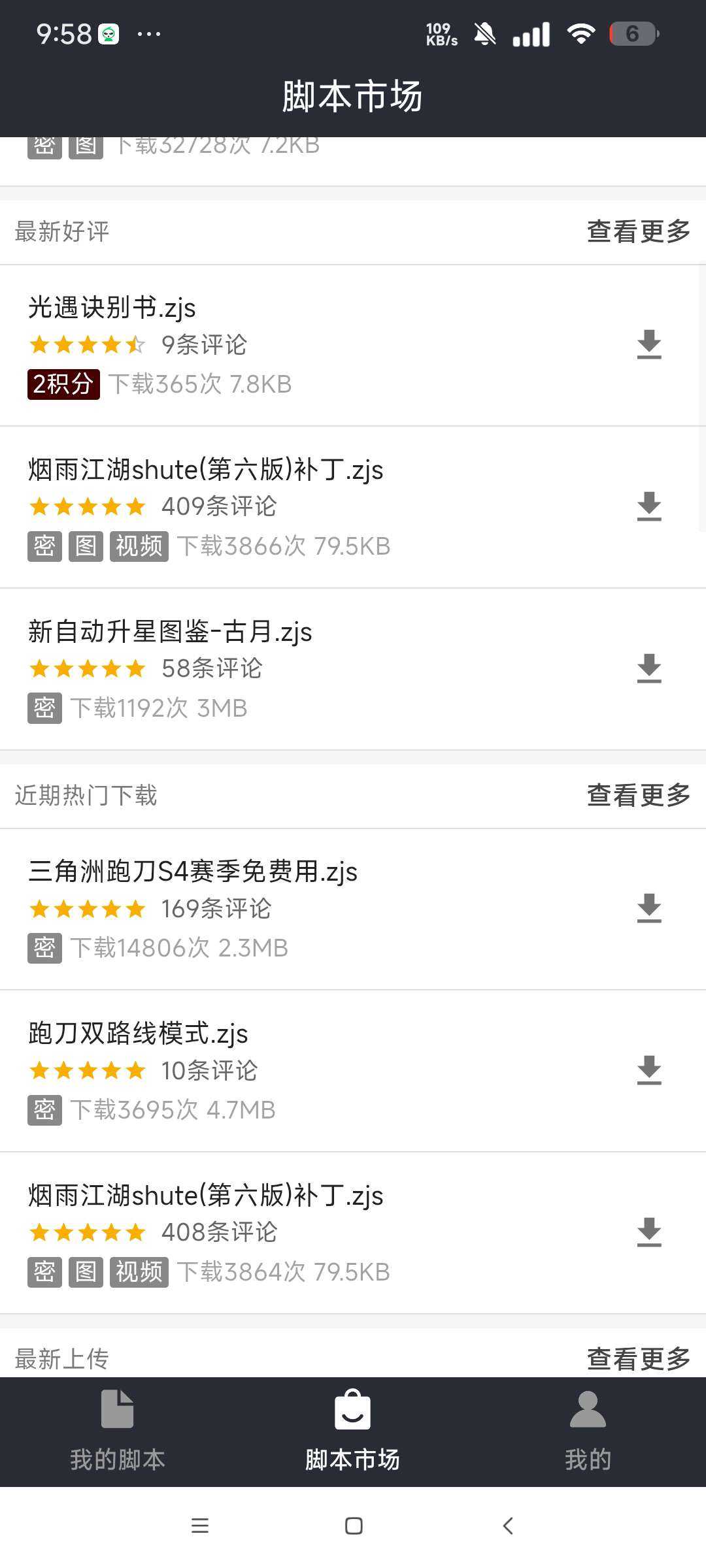Image resolution: width=706 pixels, height=1568 pixels.
Task: Tap the system back button
Action: (508, 1526)
